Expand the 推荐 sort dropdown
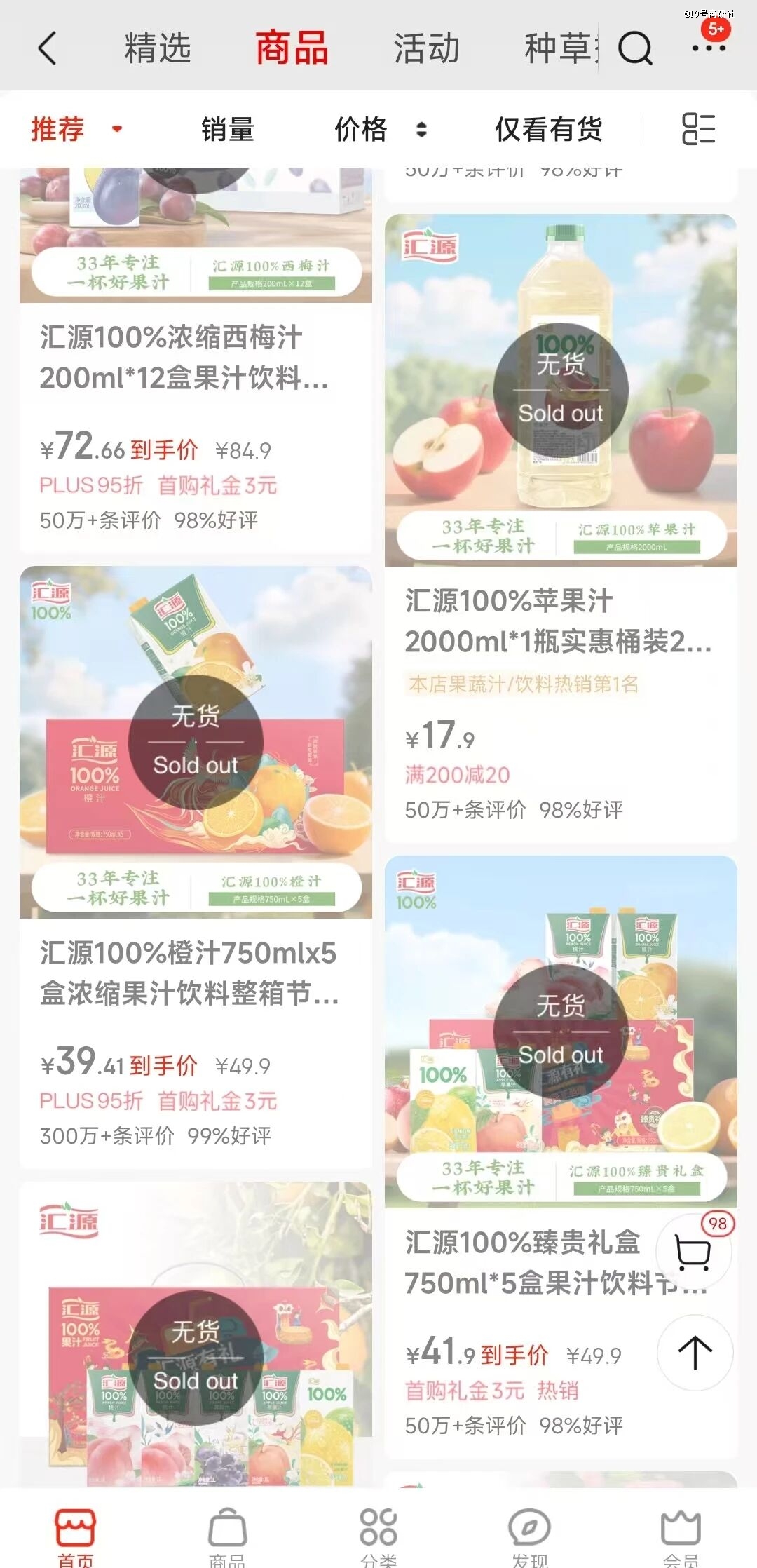Image resolution: width=757 pixels, height=1568 pixels. click(76, 130)
